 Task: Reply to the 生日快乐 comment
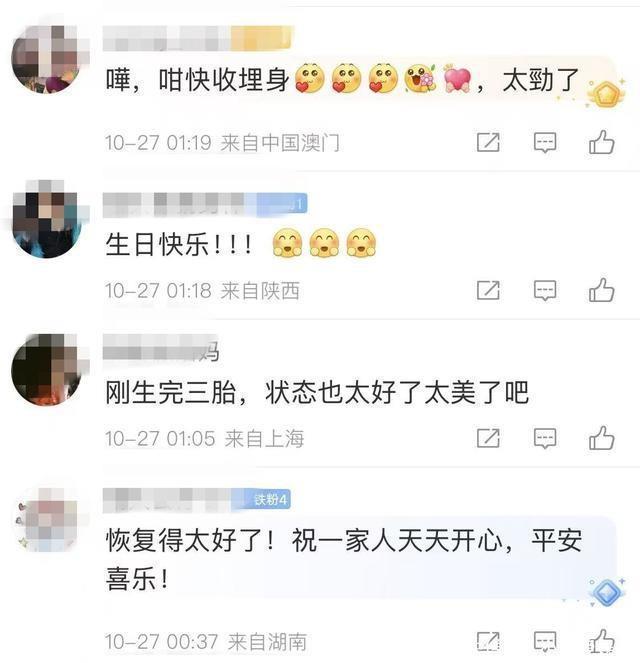[545, 291]
